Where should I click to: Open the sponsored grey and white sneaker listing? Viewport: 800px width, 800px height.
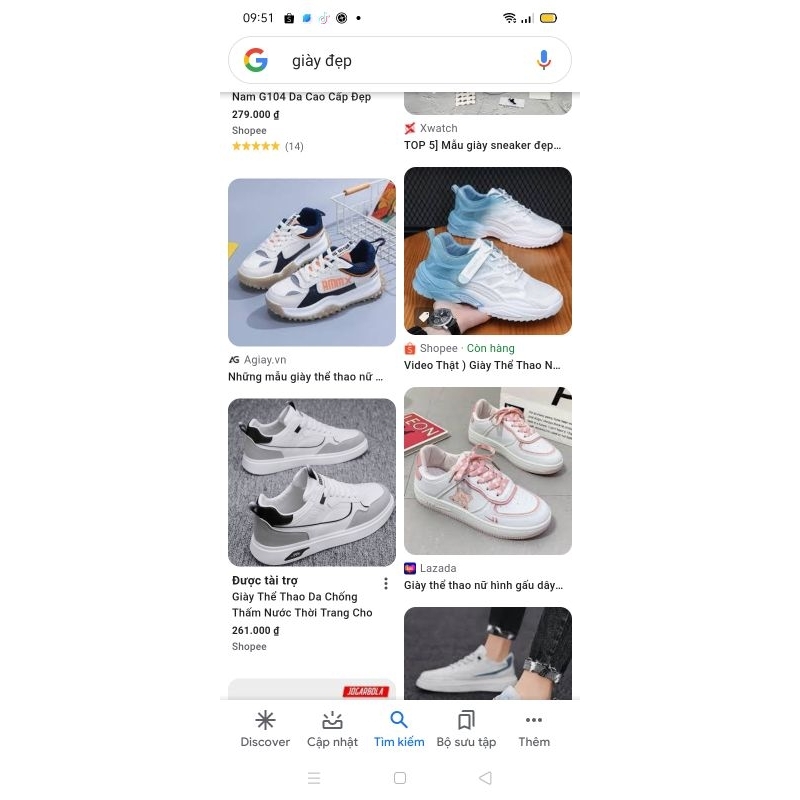click(x=312, y=482)
